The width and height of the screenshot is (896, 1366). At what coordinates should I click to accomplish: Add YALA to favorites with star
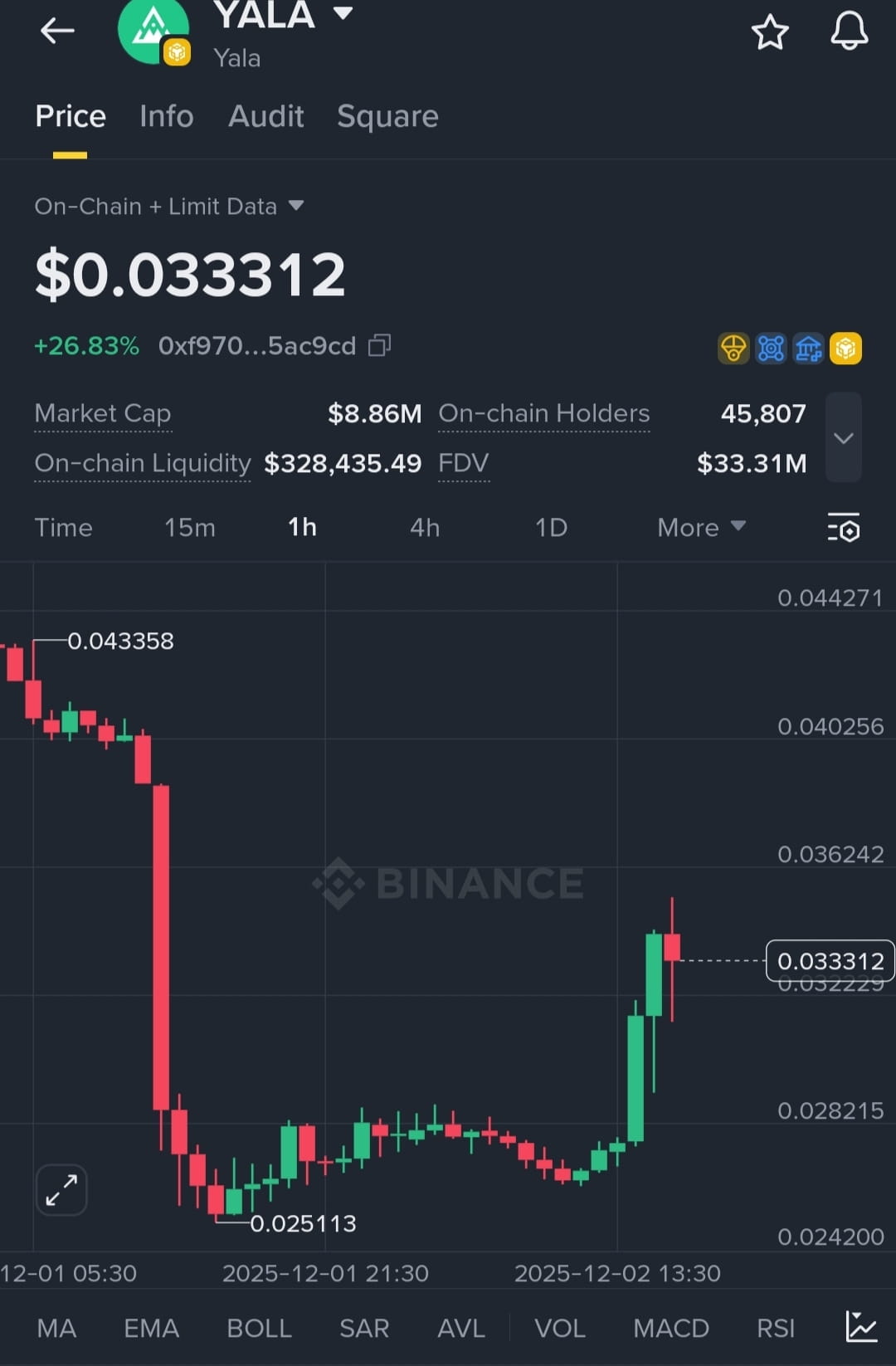769,32
